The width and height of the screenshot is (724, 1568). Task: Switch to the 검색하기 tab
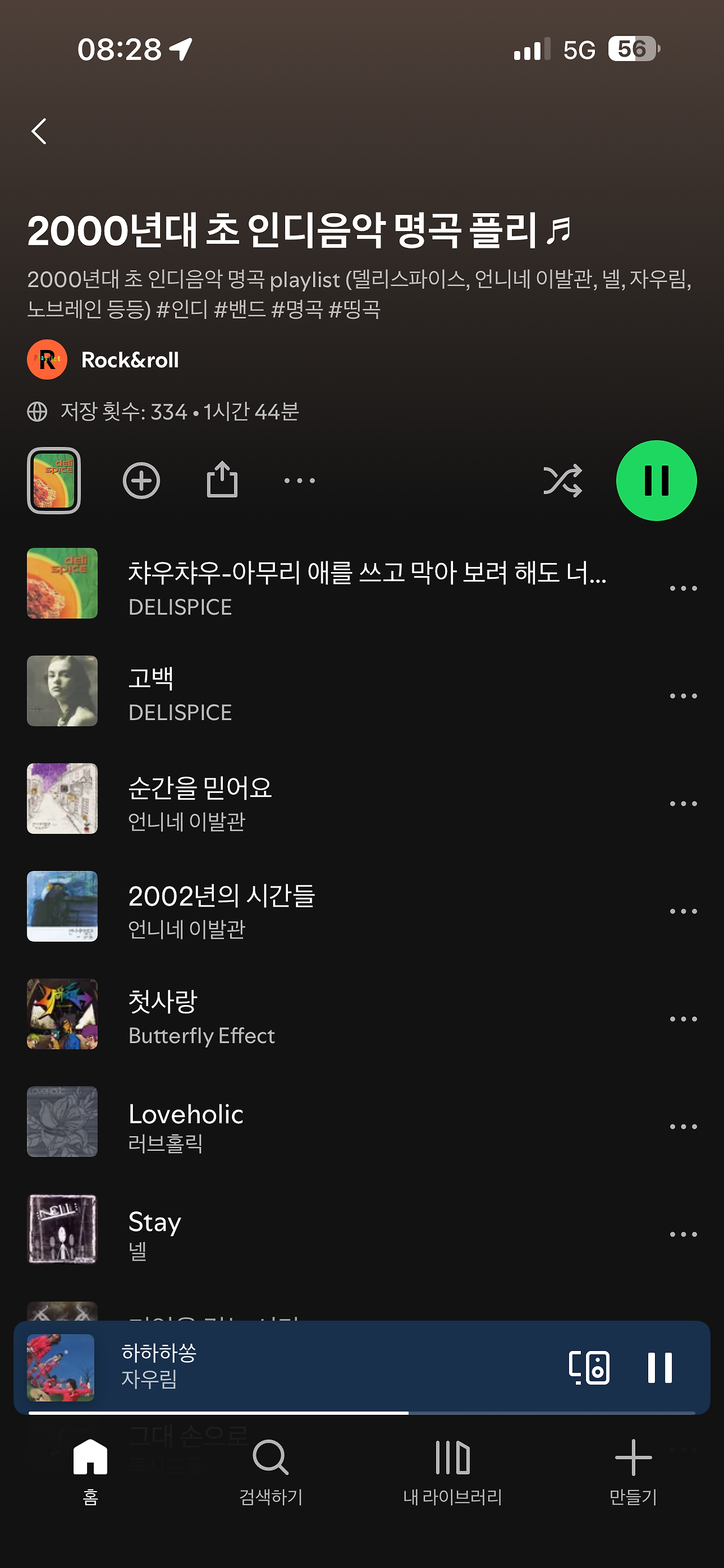(271, 1471)
